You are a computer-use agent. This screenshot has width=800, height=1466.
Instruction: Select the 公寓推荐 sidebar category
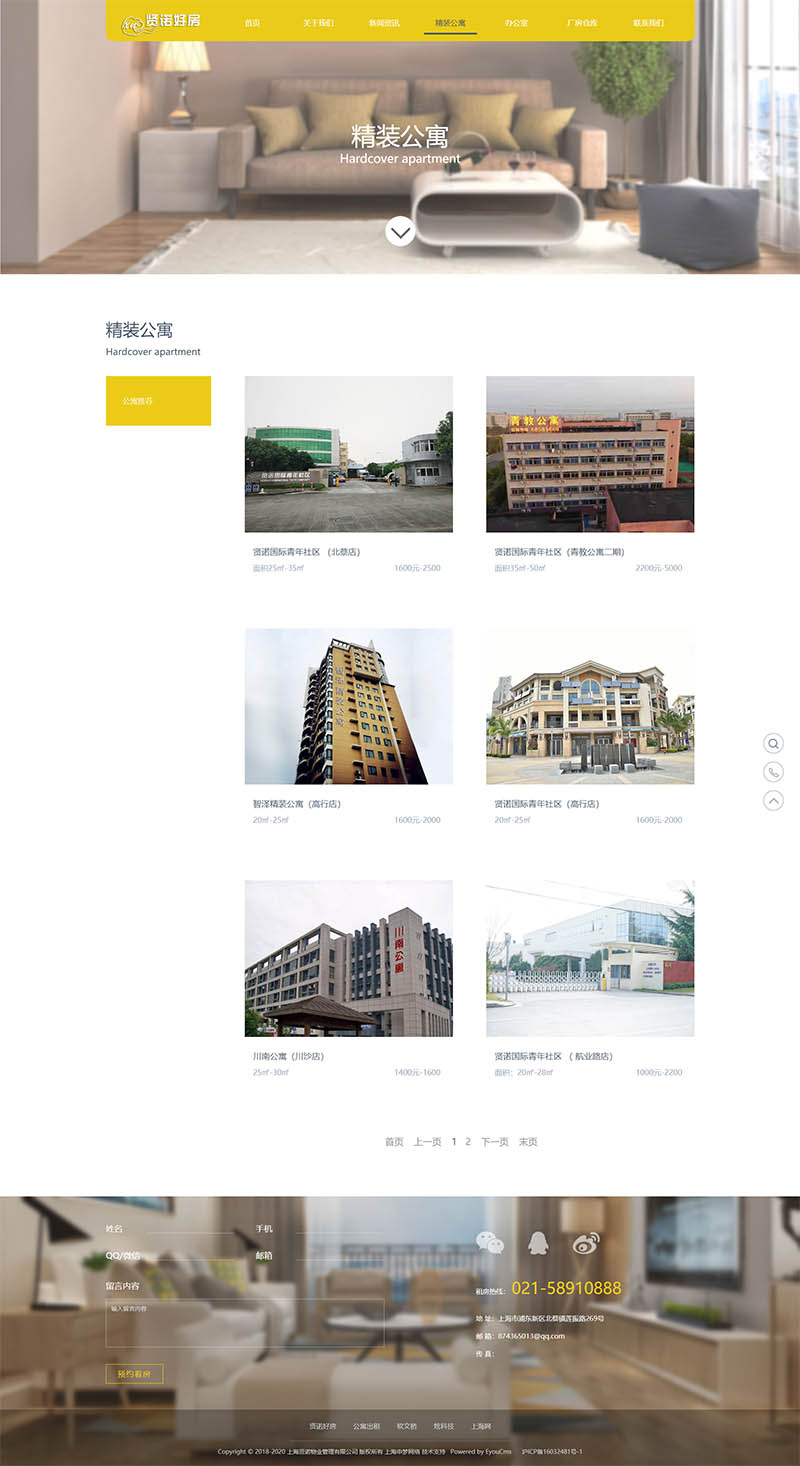(158, 401)
